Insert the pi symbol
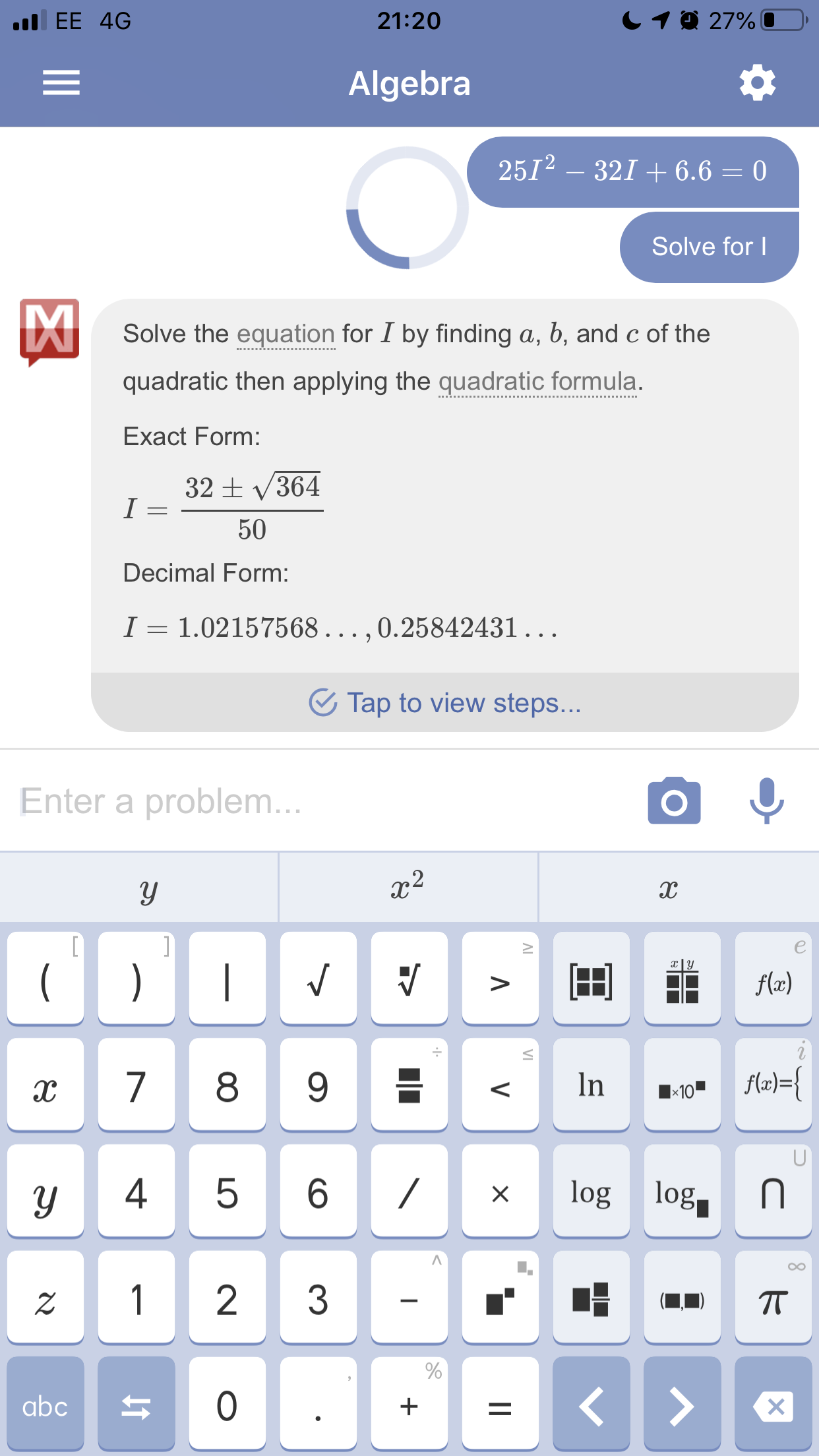 tap(773, 1300)
